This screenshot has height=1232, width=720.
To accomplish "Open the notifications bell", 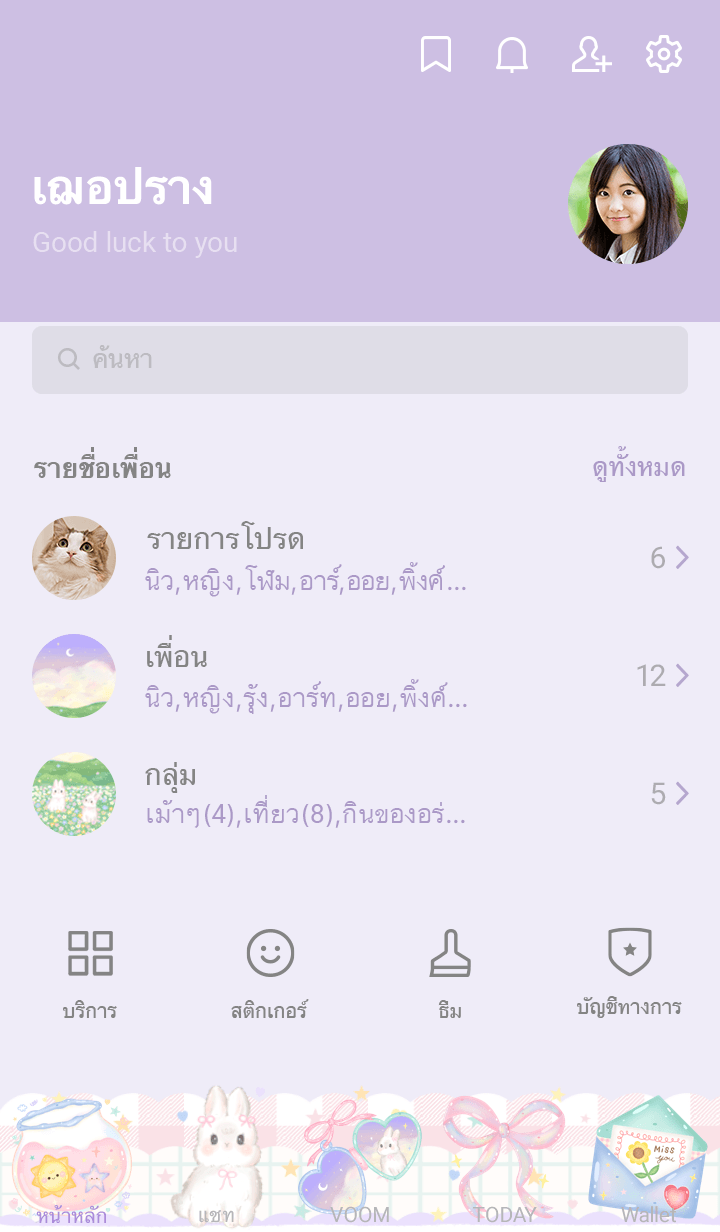I will click(x=512, y=55).
